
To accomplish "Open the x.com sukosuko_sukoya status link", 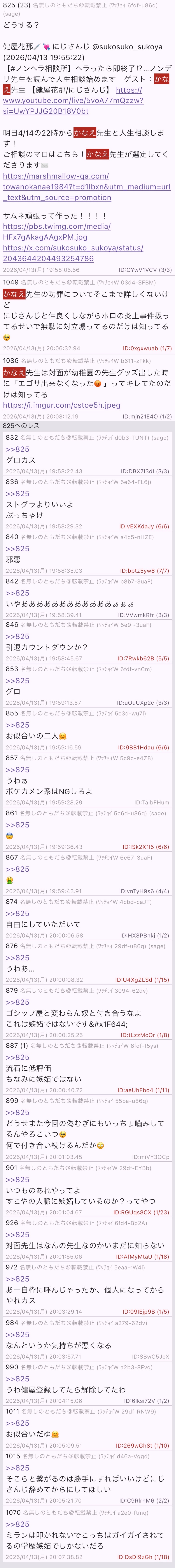I will pyautogui.click(x=73, y=248).
